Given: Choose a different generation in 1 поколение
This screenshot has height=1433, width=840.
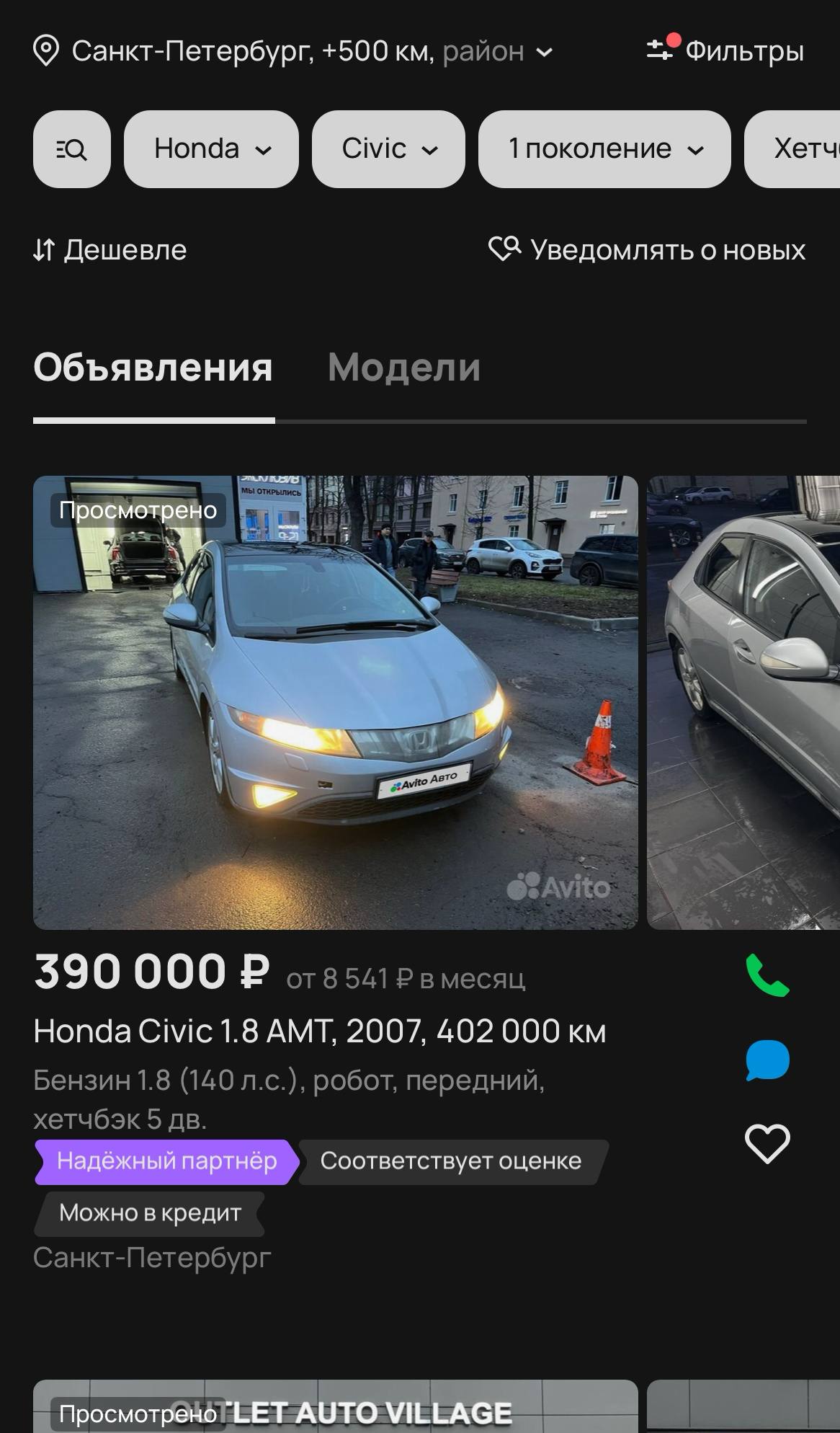Looking at the screenshot, I should click(x=604, y=149).
